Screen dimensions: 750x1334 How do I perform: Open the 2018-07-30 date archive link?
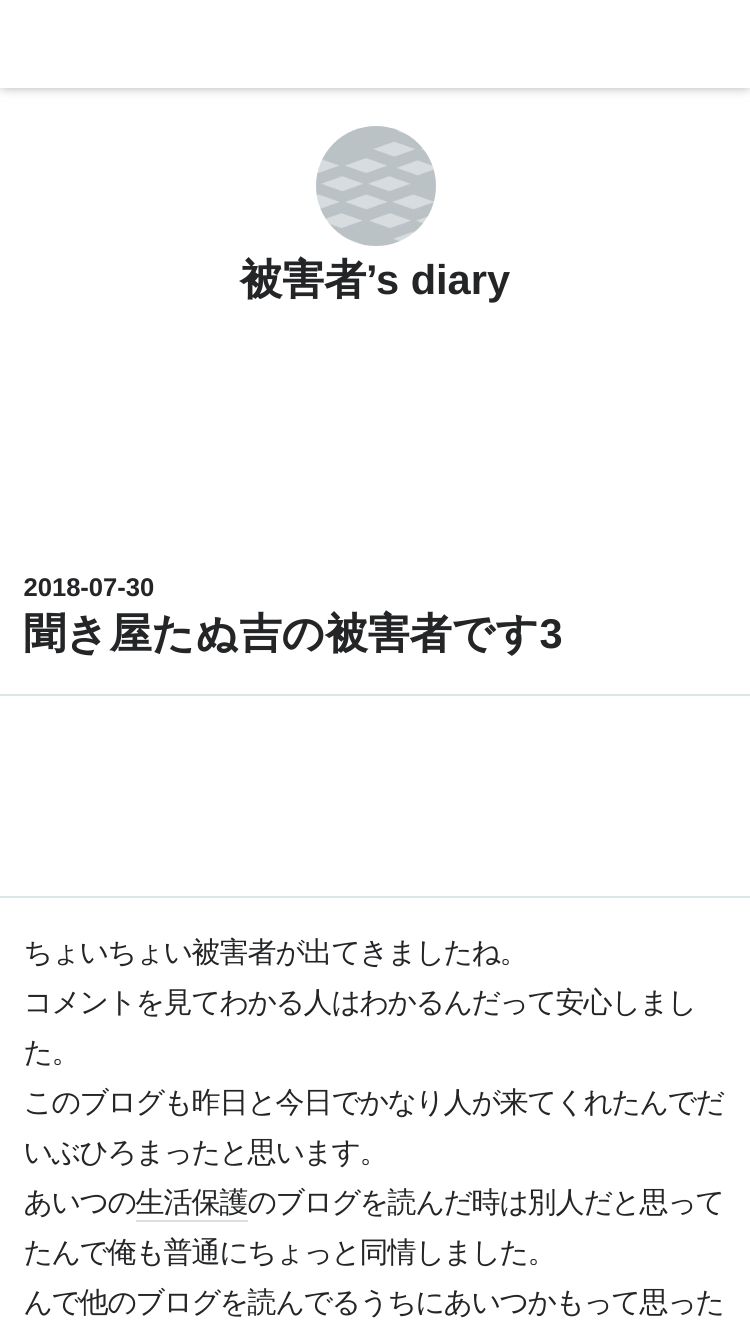click(89, 587)
